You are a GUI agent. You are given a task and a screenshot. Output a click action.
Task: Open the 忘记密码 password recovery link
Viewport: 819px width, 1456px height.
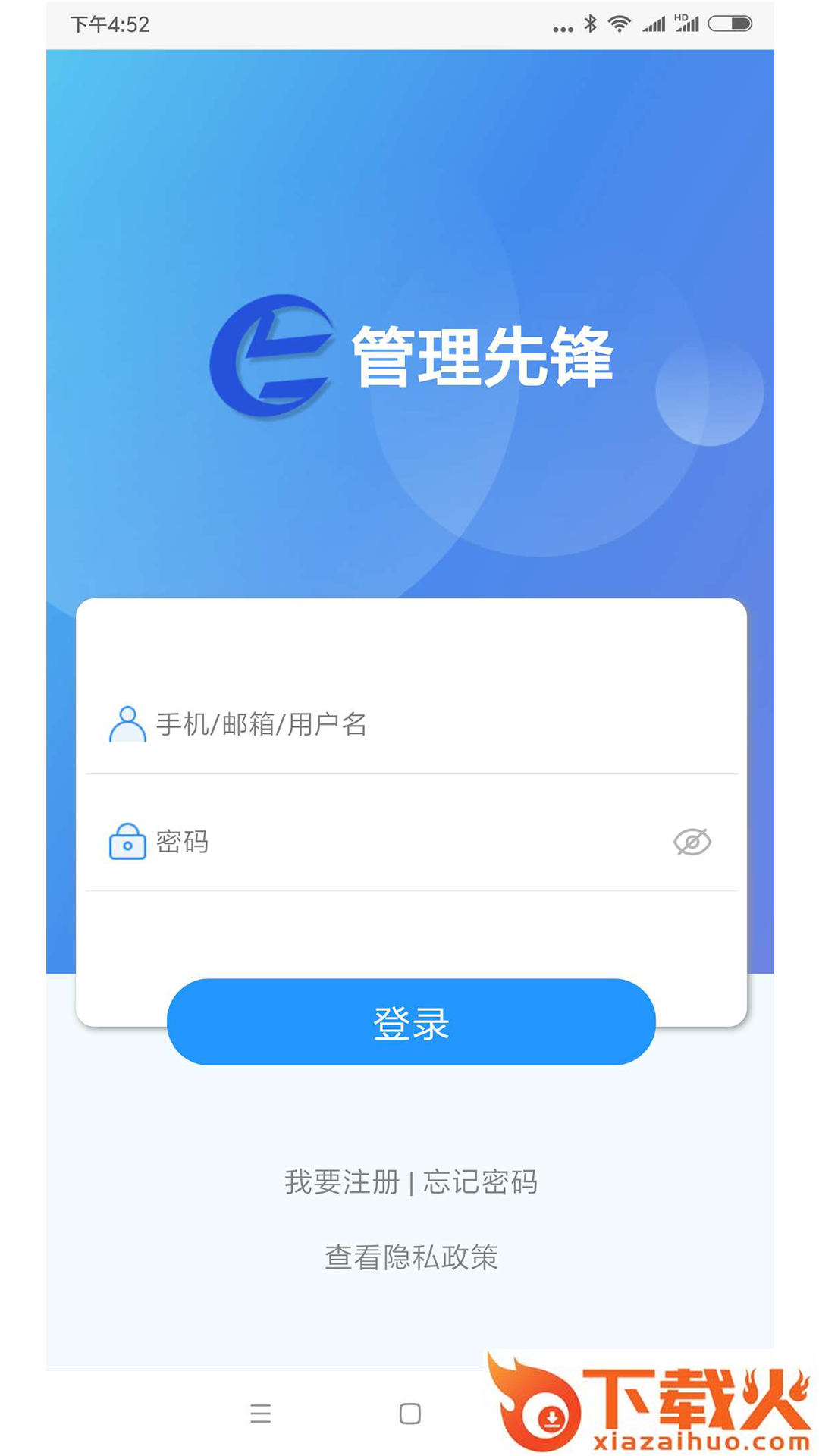[481, 1182]
